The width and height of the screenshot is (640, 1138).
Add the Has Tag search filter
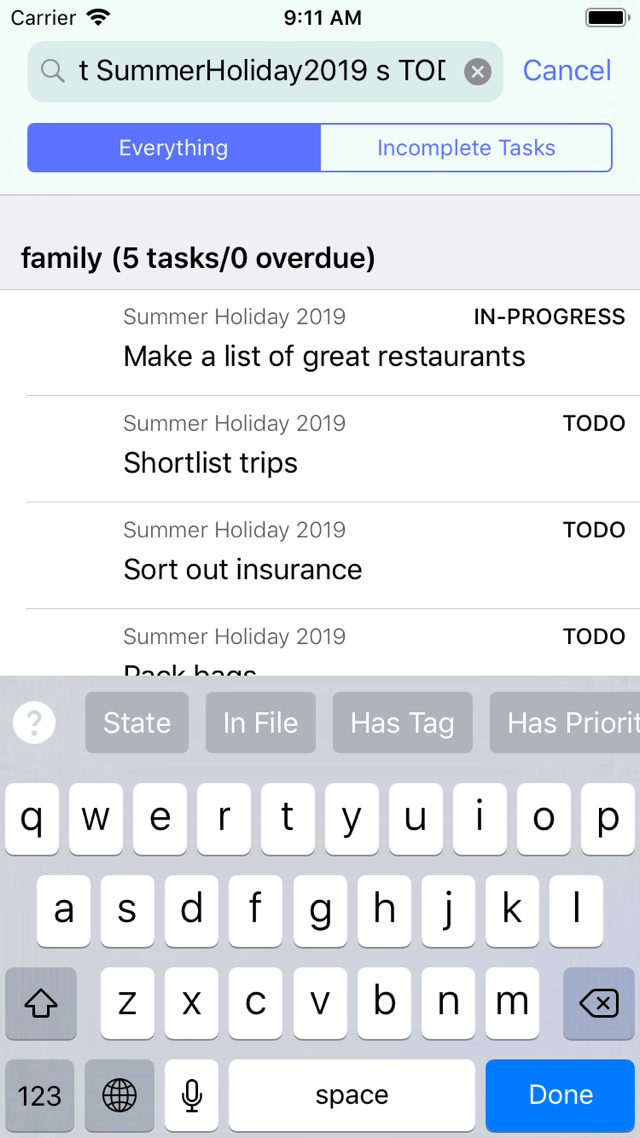402,722
